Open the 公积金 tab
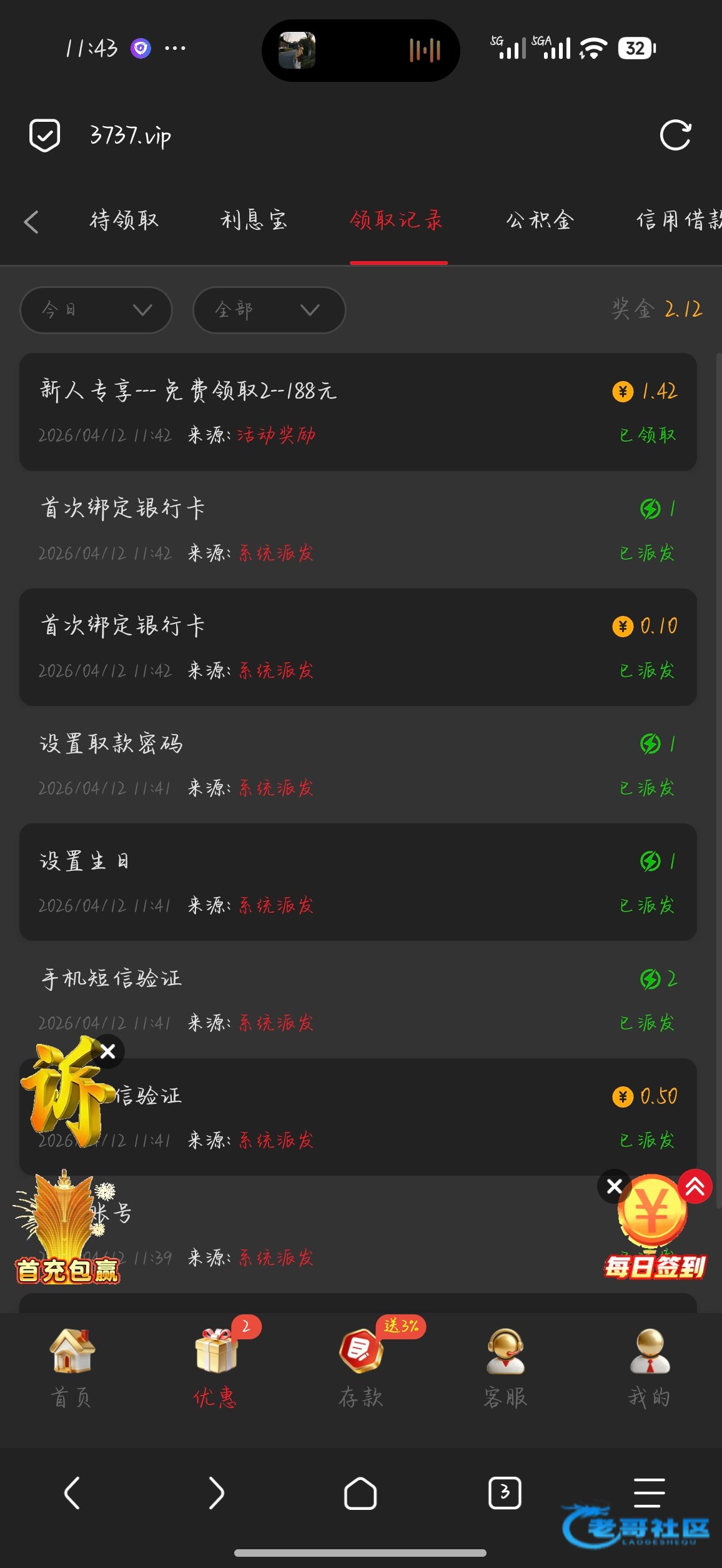This screenshot has width=722, height=1568. (x=540, y=221)
